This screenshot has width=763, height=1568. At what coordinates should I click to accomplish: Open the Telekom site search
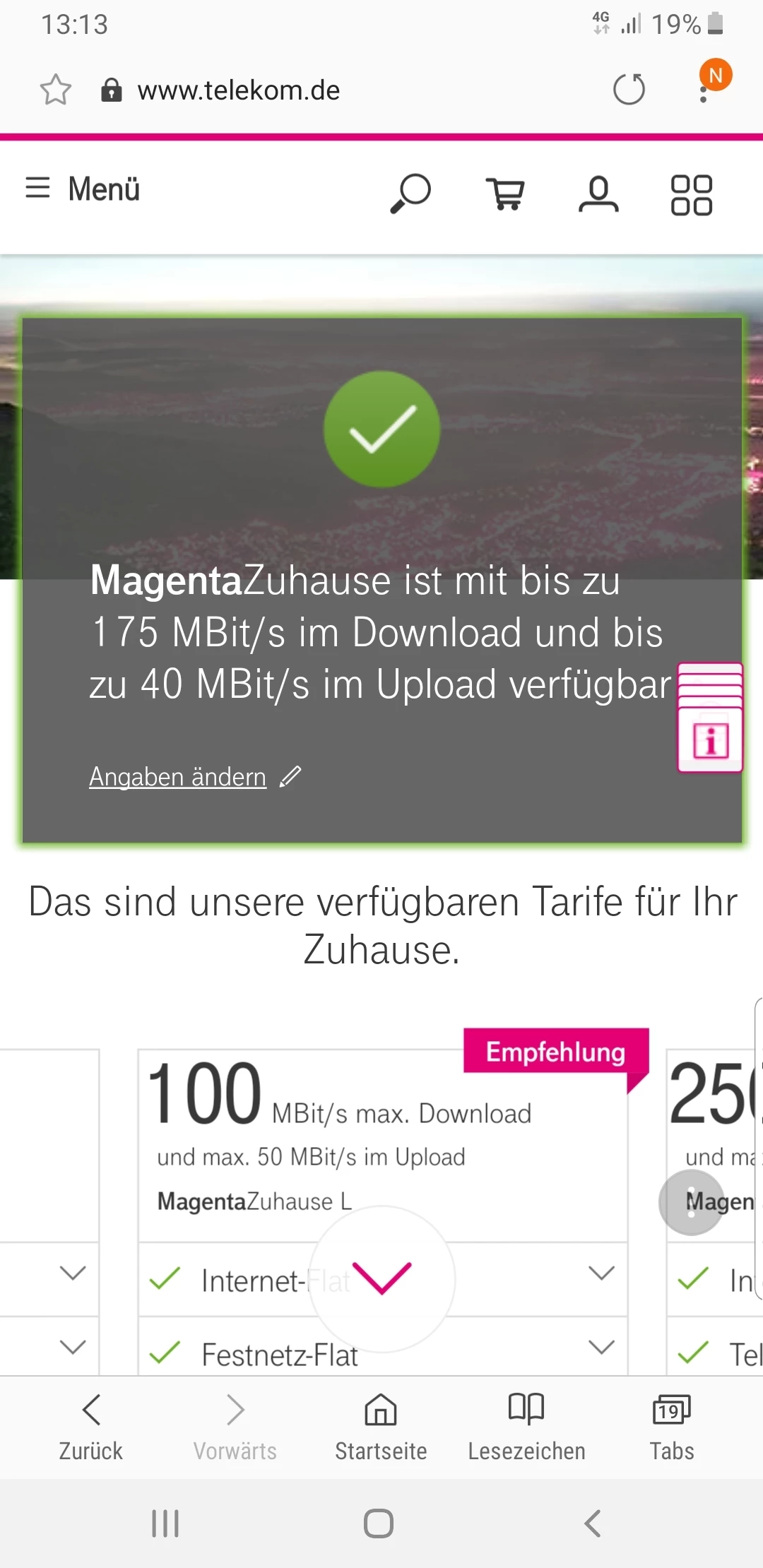tap(410, 193)
